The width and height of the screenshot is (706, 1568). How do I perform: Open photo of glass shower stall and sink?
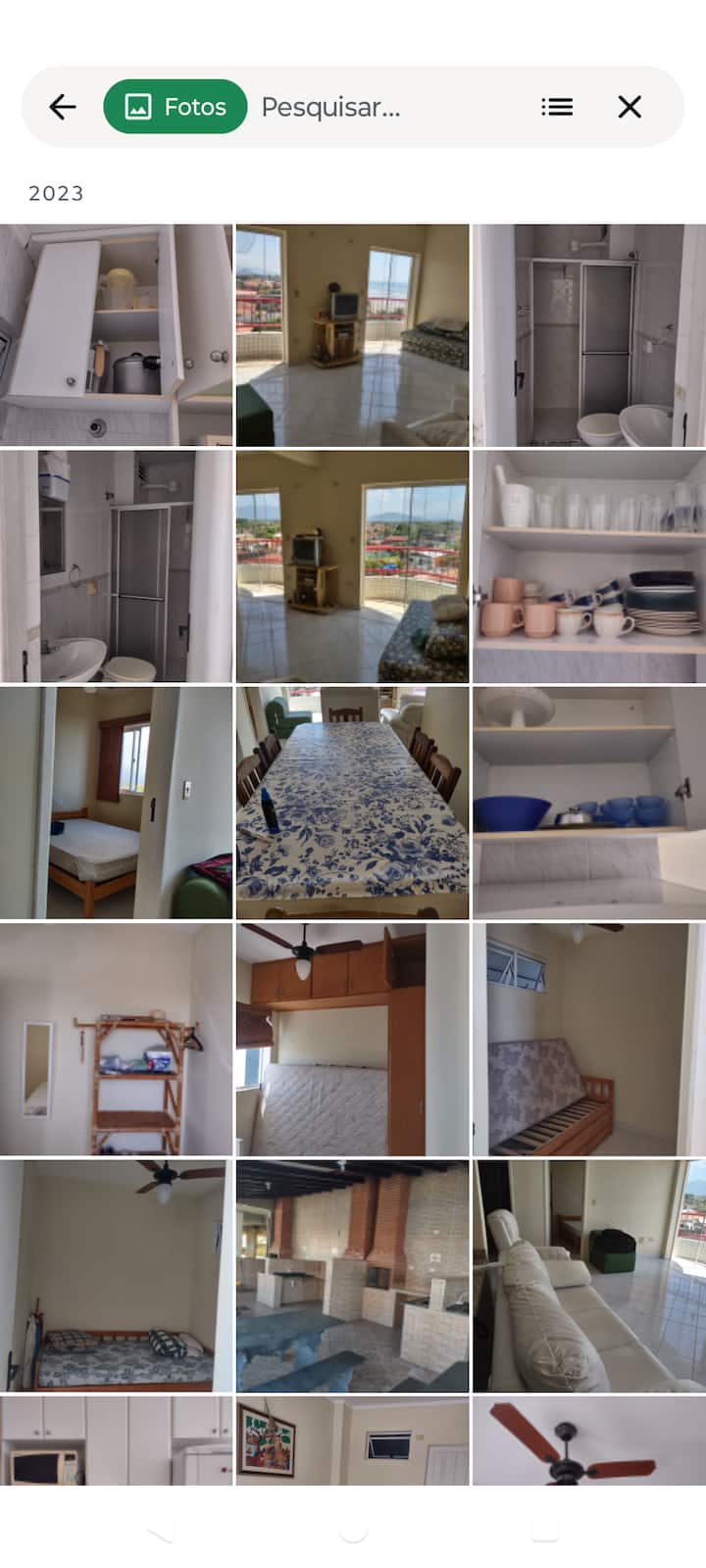click(588, 335)
